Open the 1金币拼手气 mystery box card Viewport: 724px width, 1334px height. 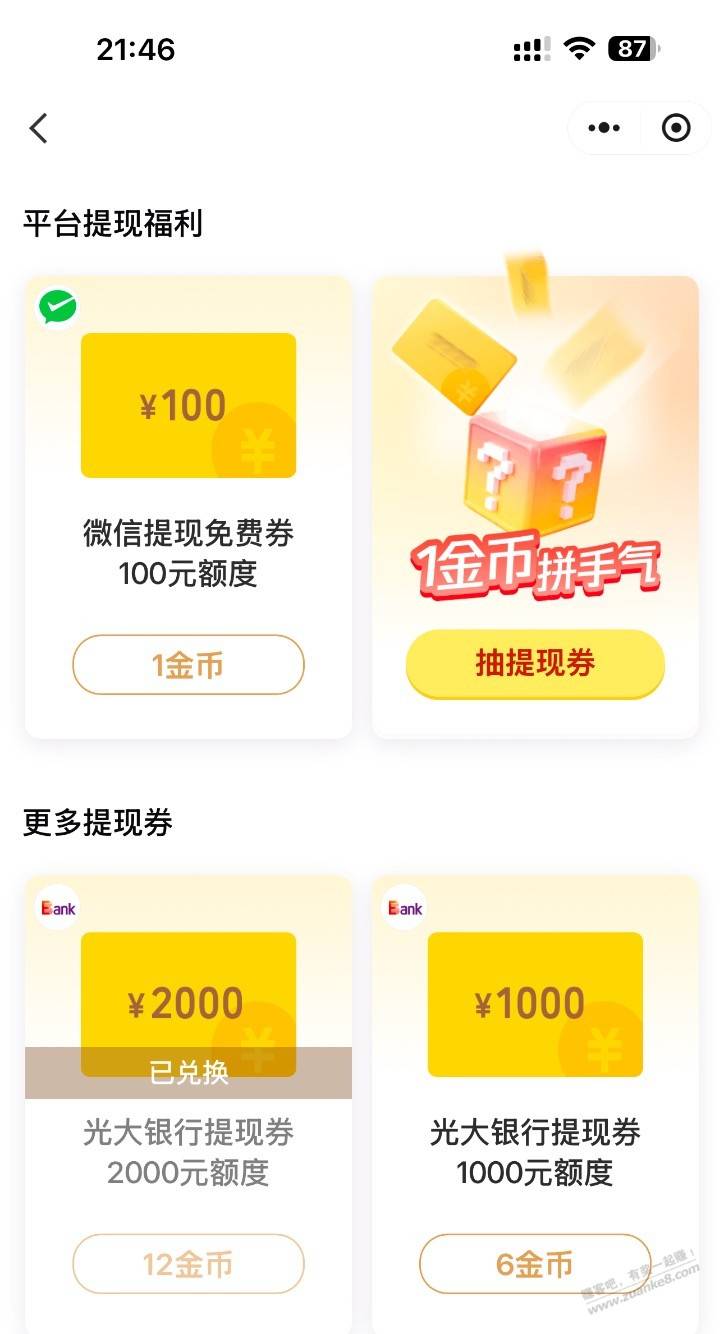pyautogui.click(x=535, y=507)
